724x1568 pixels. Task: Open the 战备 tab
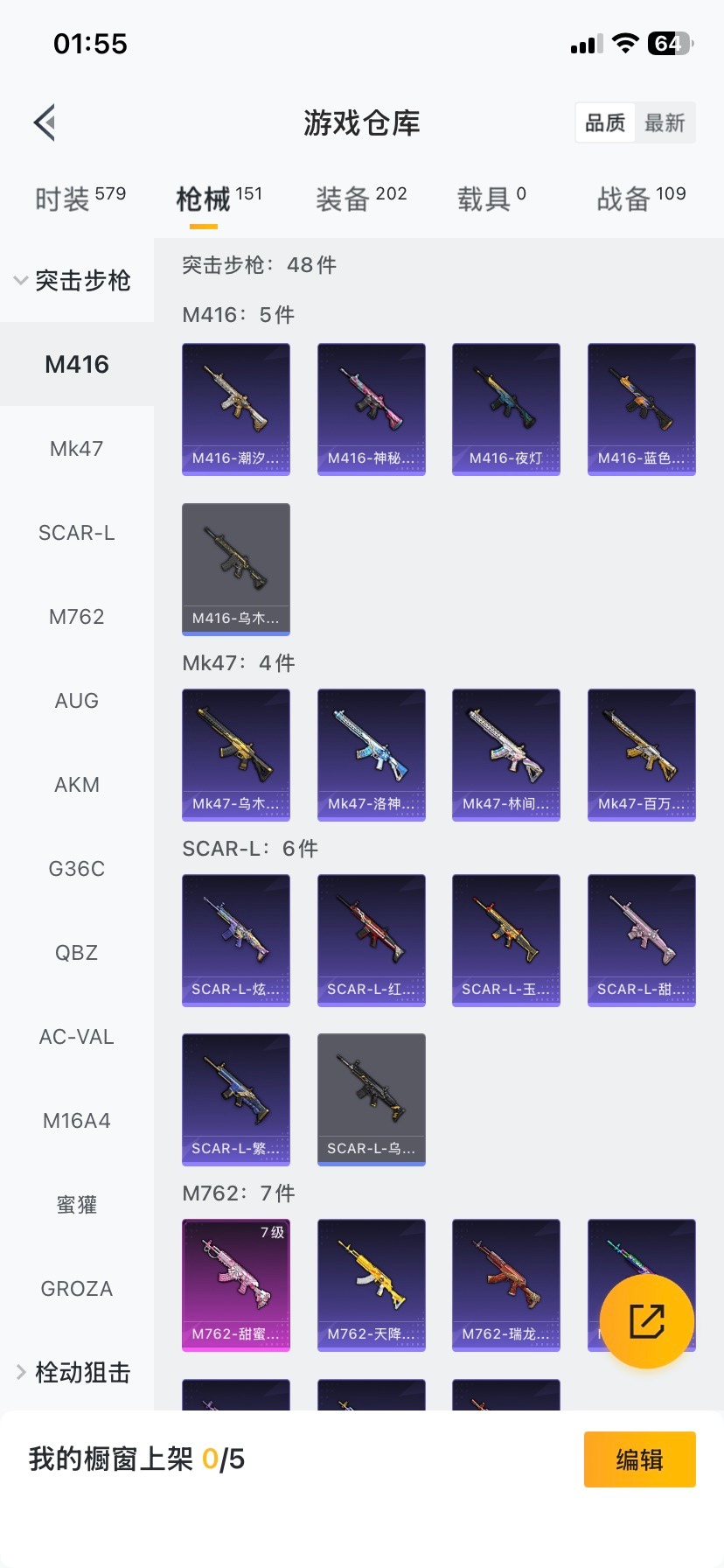coord(640,199)
